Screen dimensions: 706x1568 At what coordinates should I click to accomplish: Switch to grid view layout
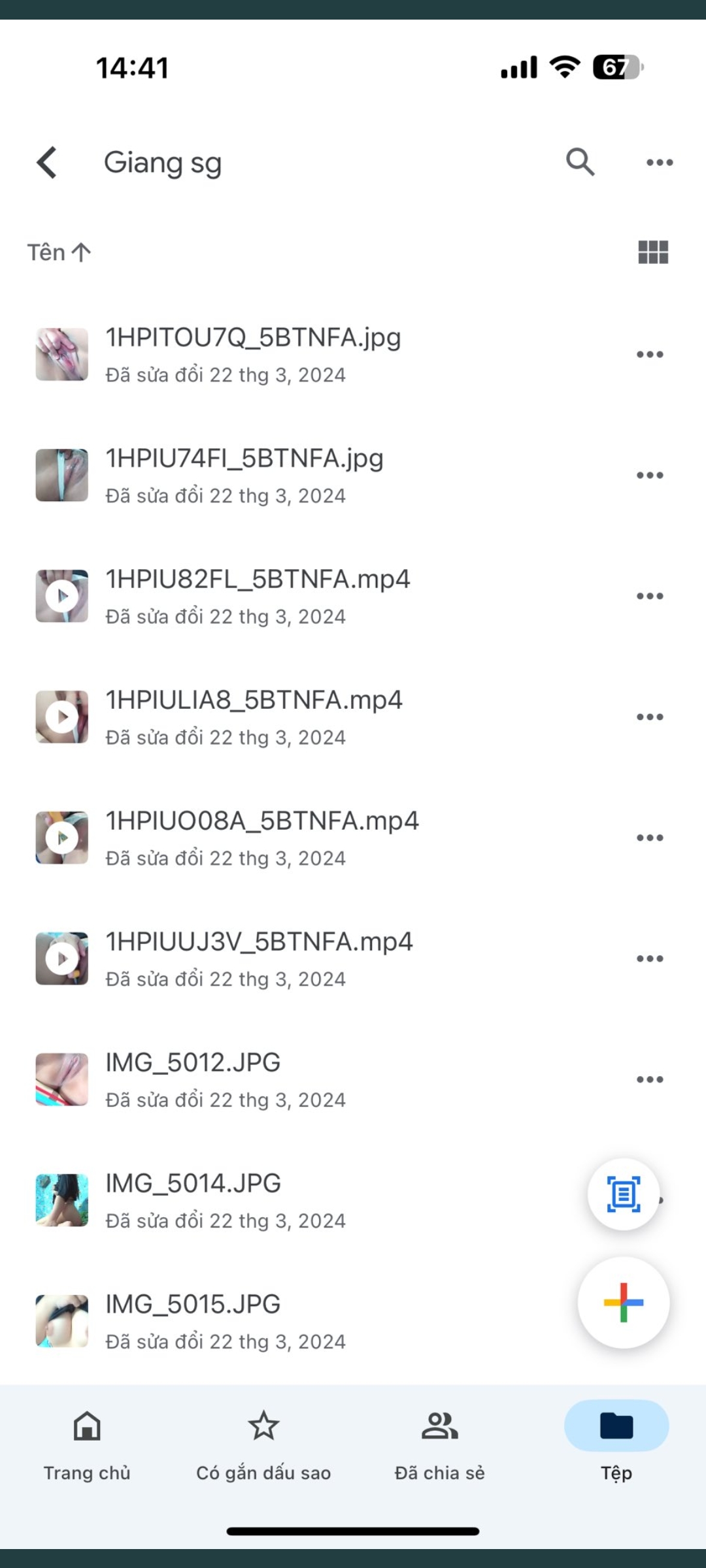(x=652, y=252)
